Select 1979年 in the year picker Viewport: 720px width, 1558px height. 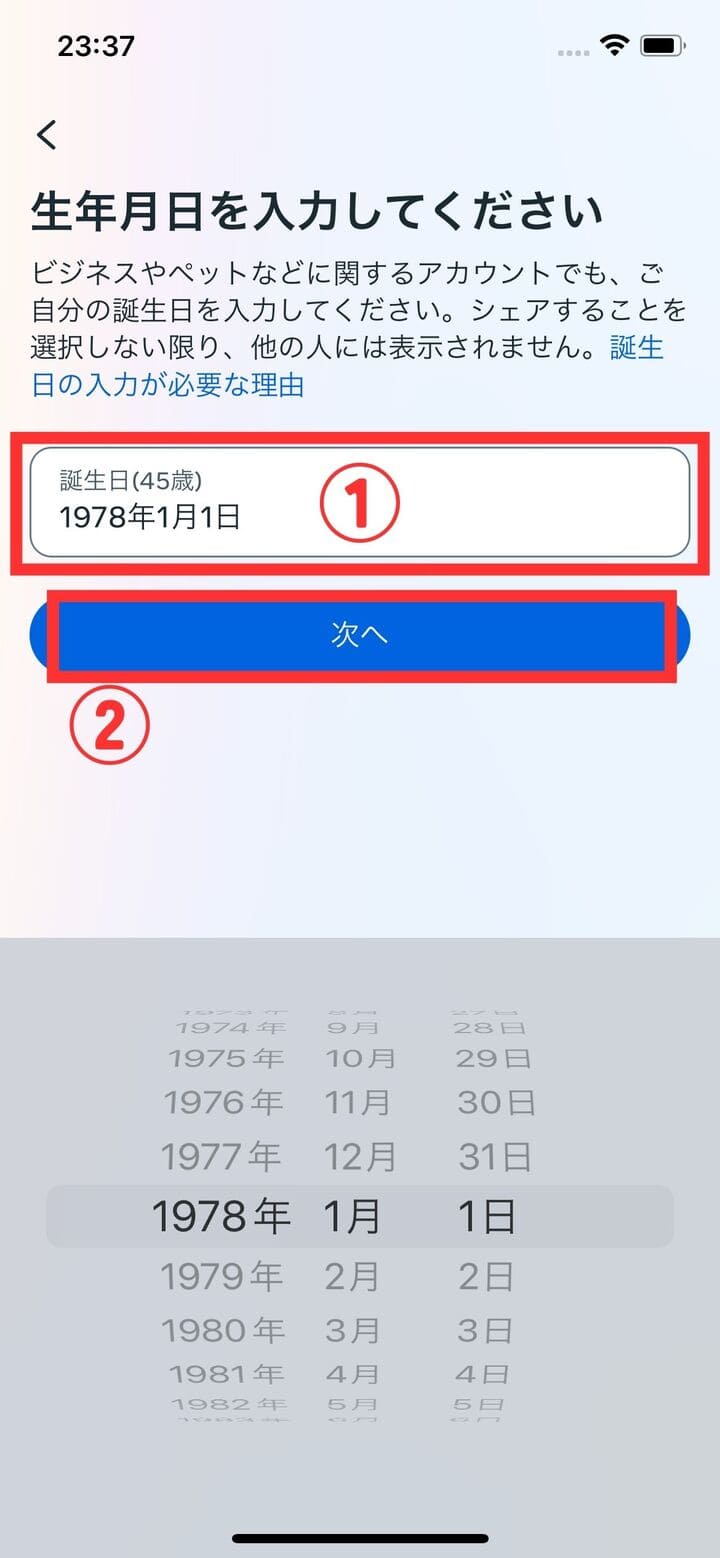click(x=222, y=1276)
